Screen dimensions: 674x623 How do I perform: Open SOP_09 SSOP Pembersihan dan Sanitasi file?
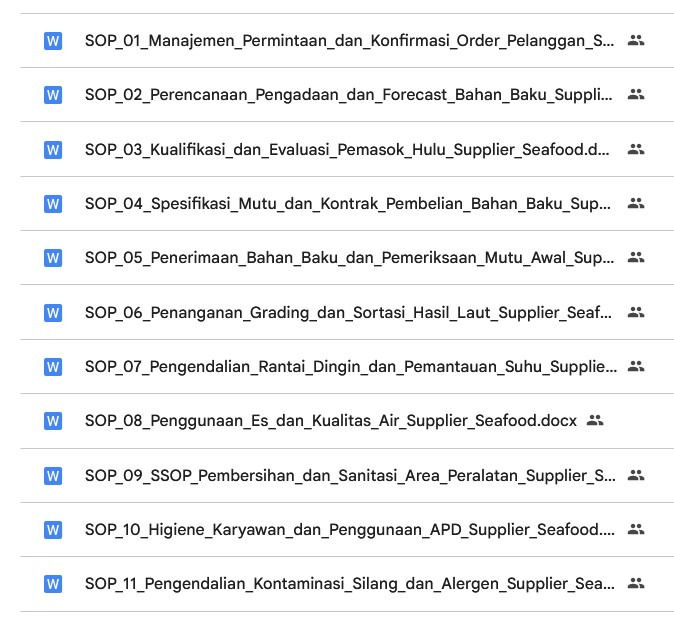click(350, 475)
